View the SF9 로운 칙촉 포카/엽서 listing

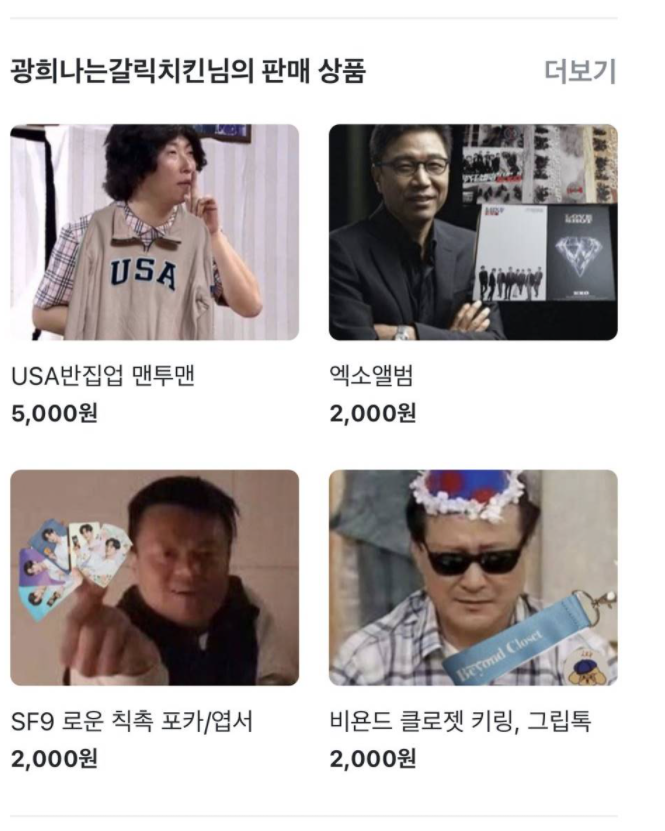(154, 577)
